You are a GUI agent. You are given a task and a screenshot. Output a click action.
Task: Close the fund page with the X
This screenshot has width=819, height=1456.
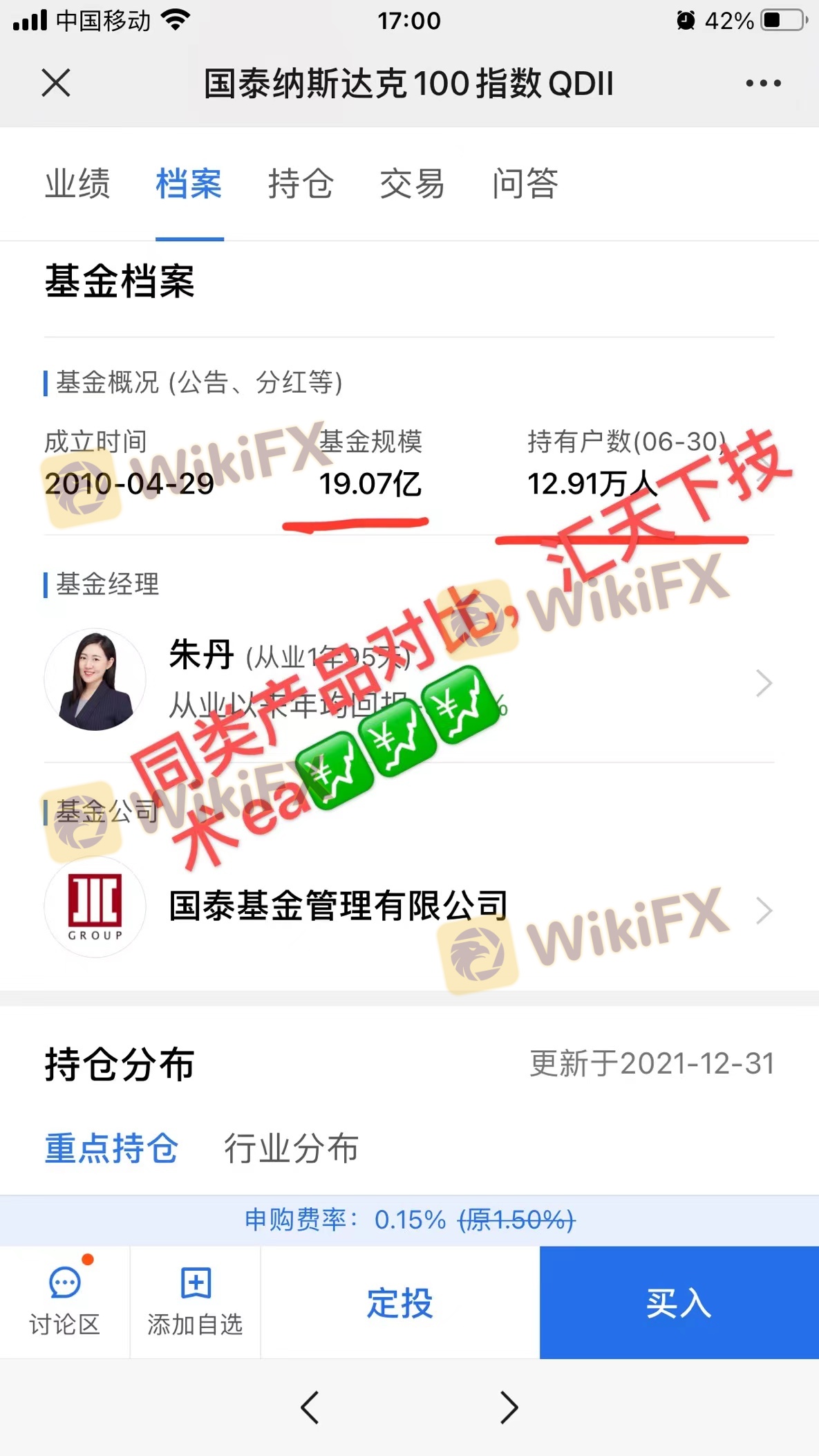(x=56, y=84)
